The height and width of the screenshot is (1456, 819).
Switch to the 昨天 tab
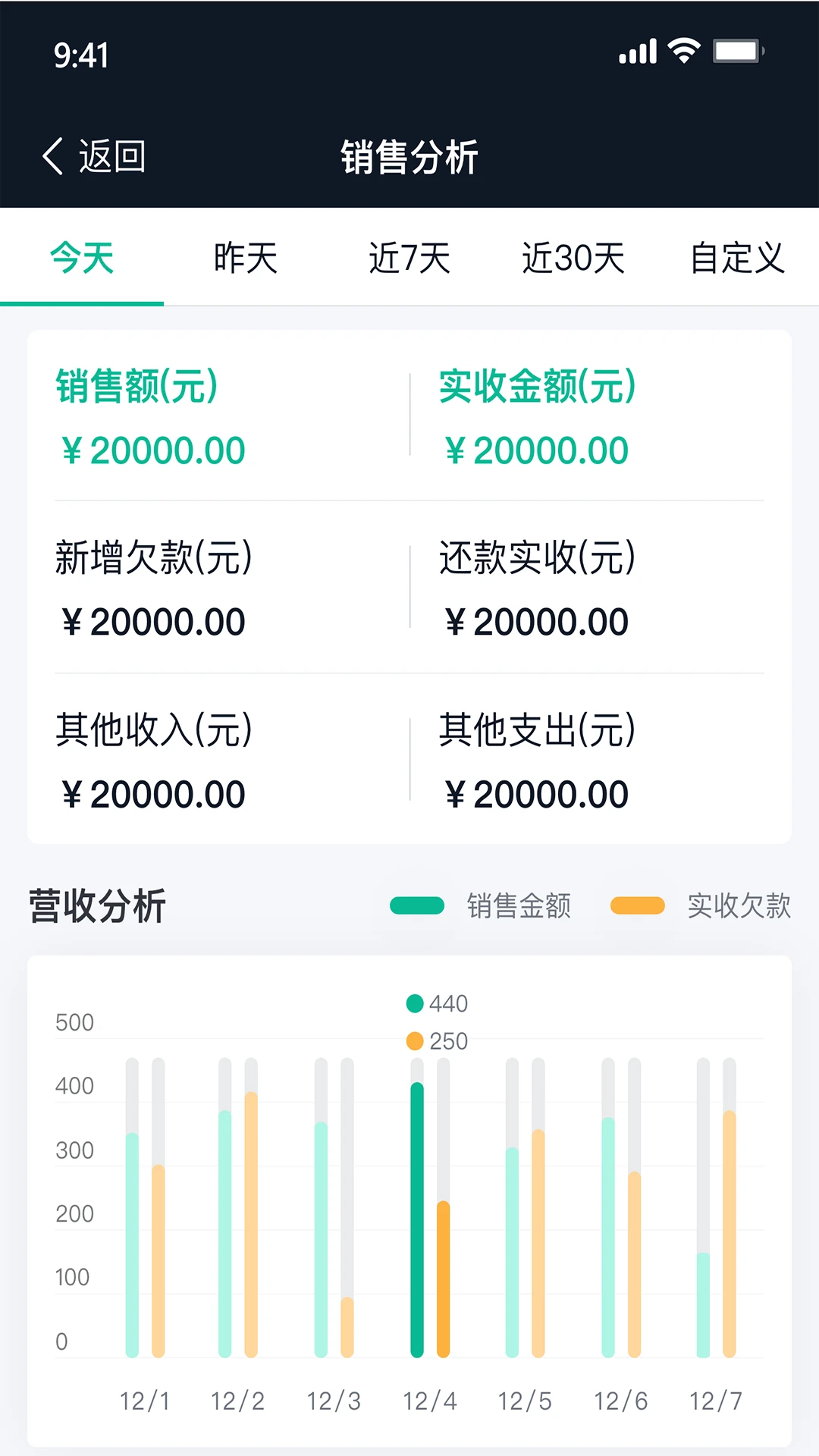(x=246, y=258)
